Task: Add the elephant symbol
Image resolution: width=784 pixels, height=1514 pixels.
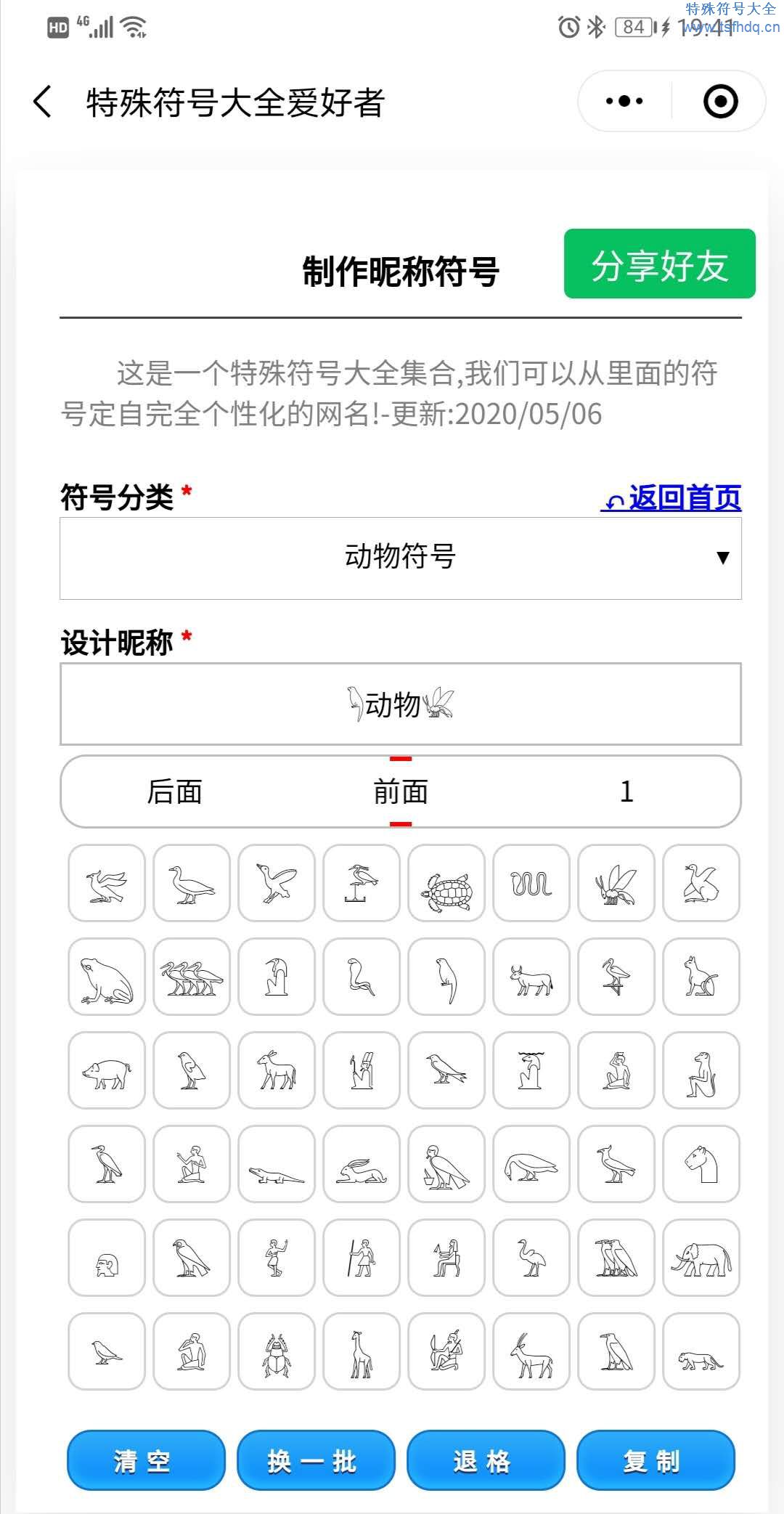Action: click(701, 1258)
